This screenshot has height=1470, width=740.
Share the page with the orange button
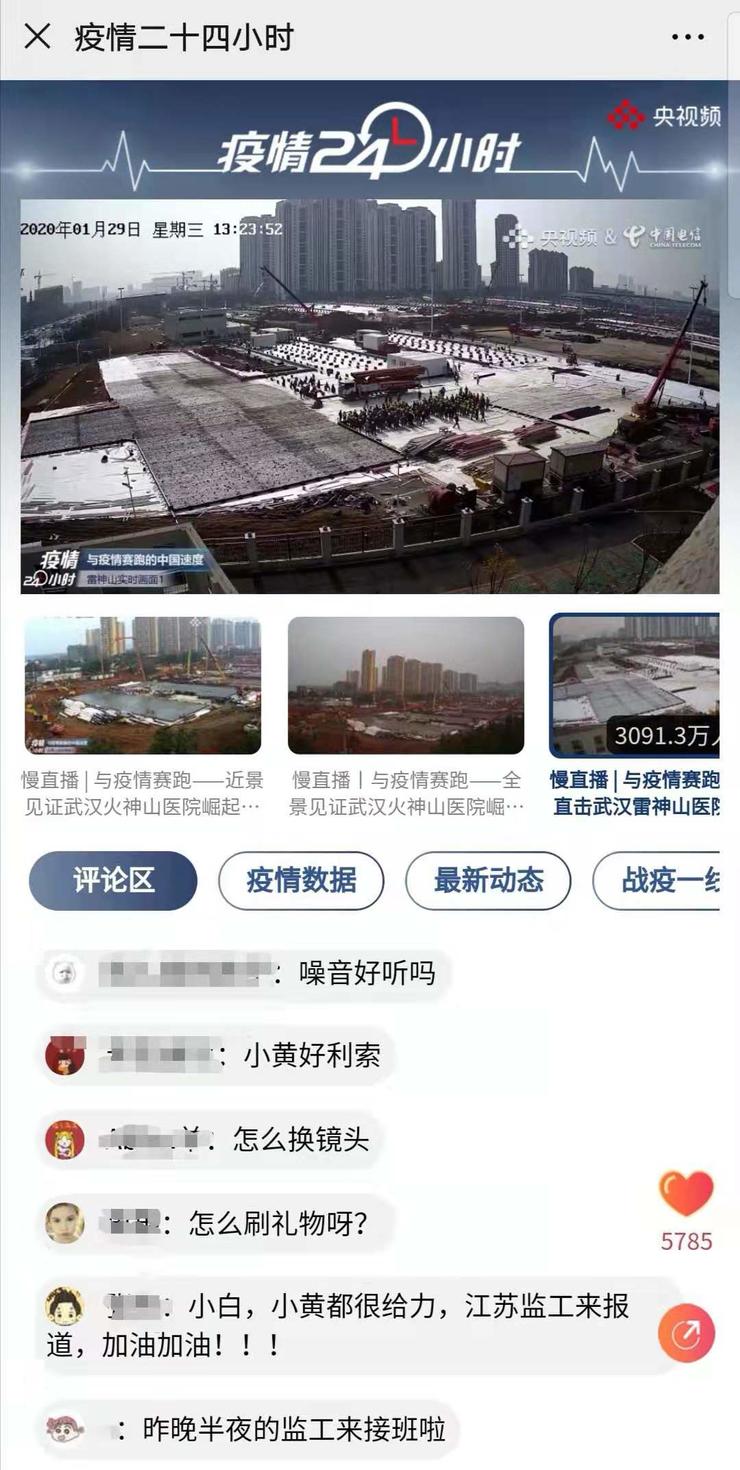tap(686, 1333)
